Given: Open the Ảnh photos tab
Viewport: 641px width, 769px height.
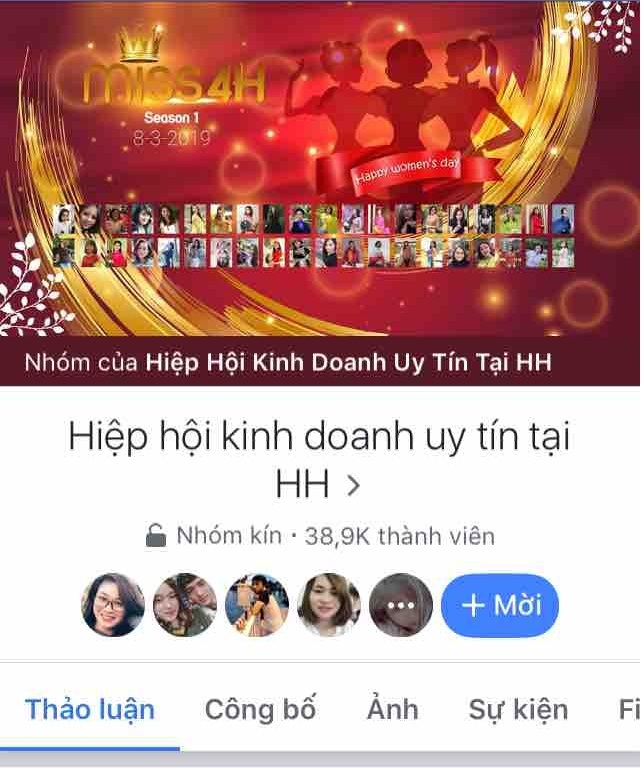Looking at the screenshot, I should 392,710.
